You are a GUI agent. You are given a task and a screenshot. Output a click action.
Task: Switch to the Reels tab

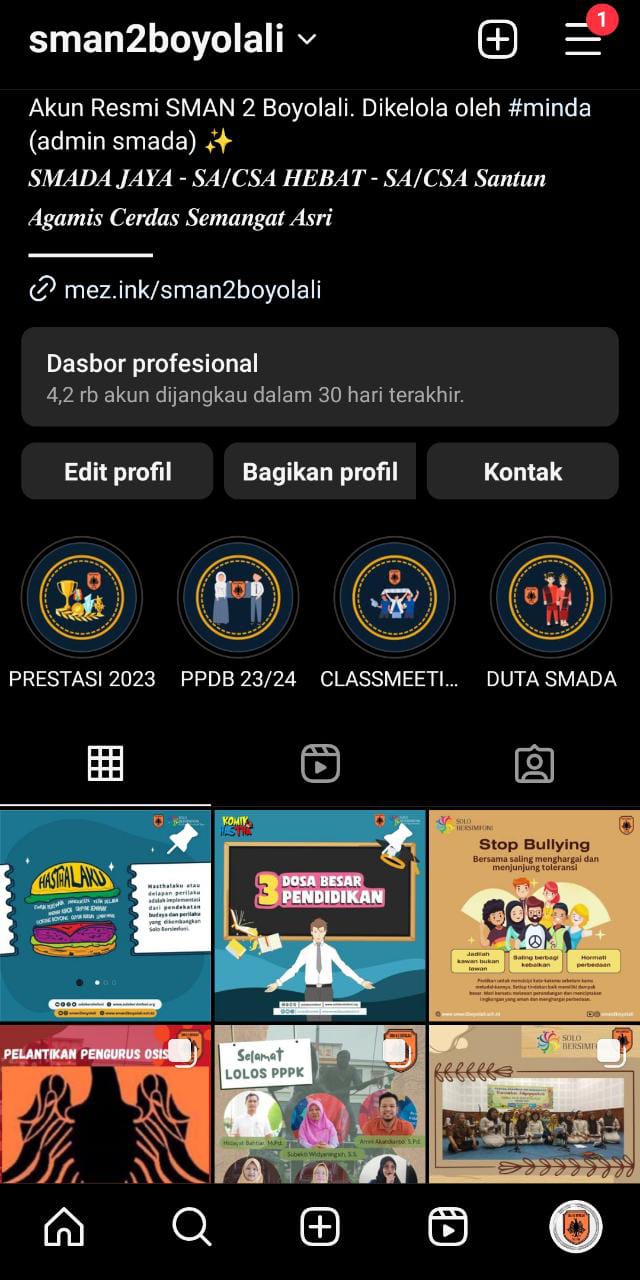pyautogui.click(x=320, y=764)
